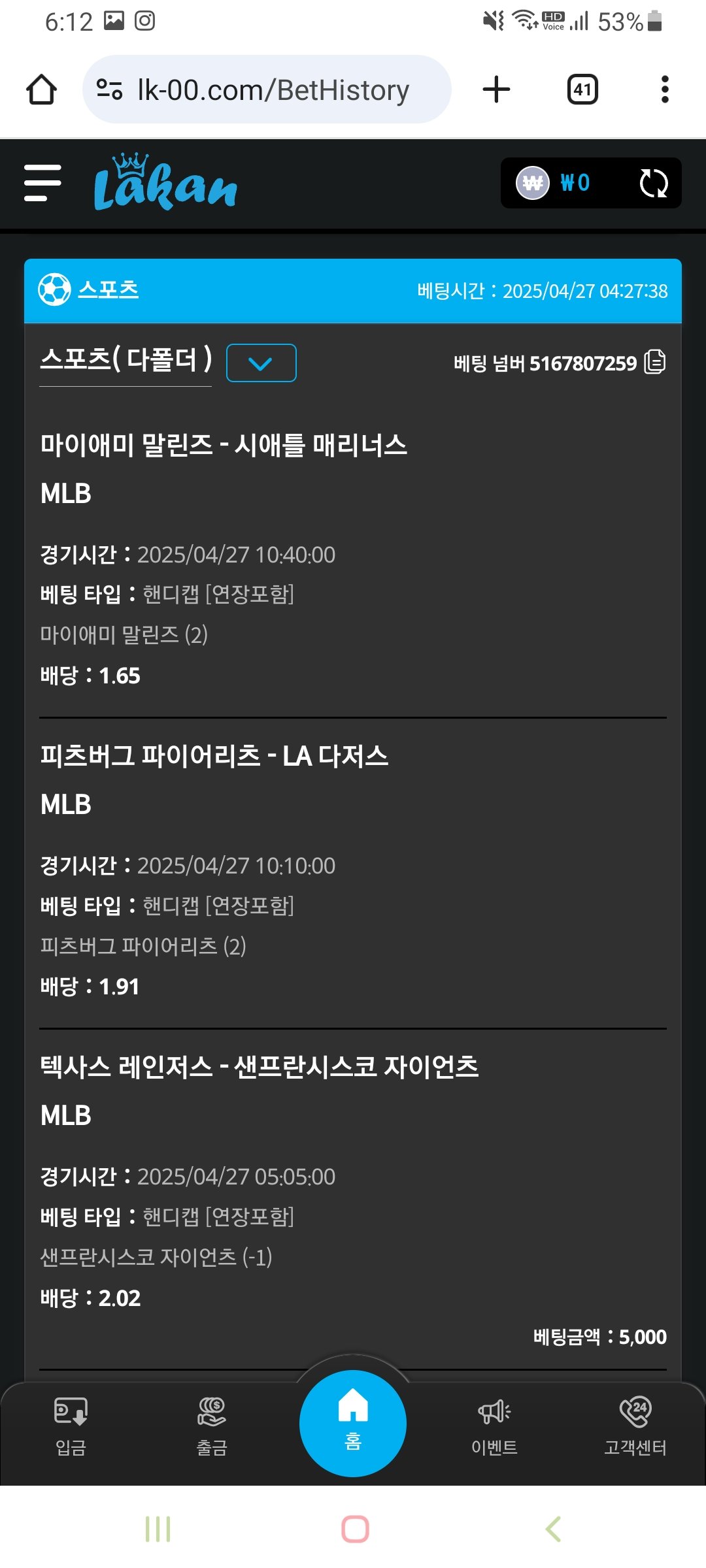Expand the 스포츠(다폴더) dropdown chevron
This screenshot has width=706, height=1568.
(x=261, y=363)
